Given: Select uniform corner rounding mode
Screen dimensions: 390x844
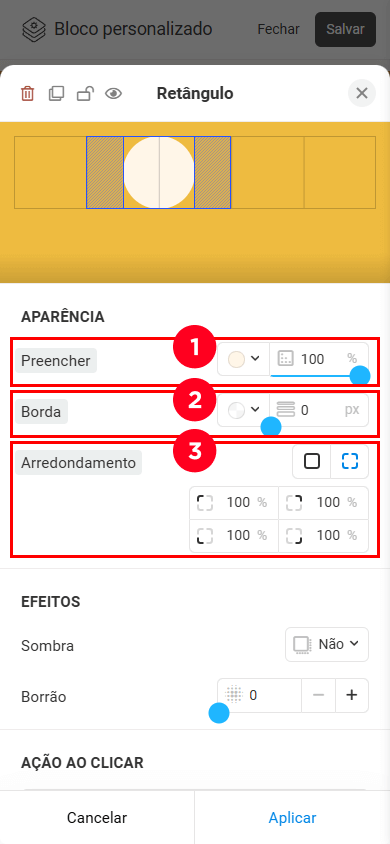Looking at the screenshot, I should point(311,461).
